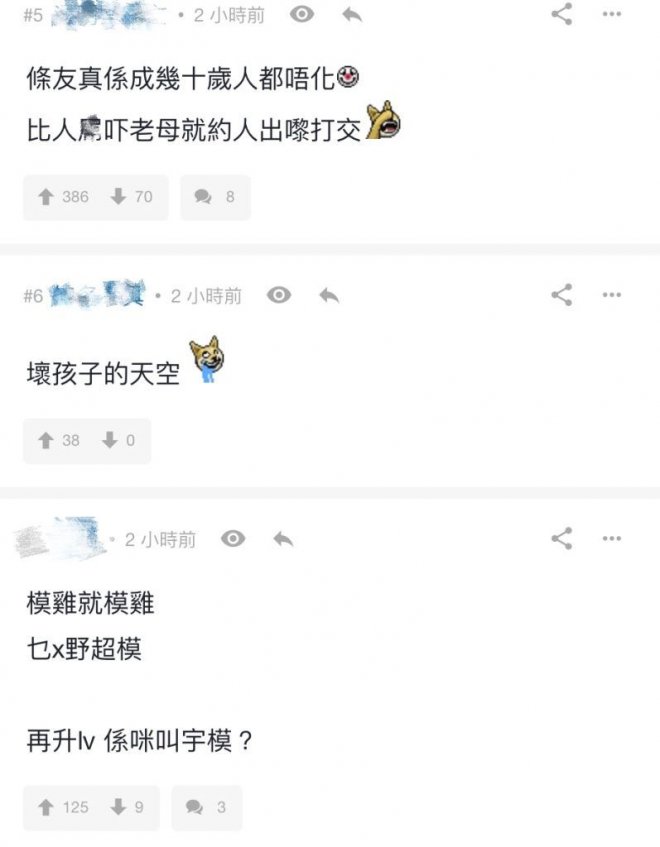Reply to comment #5
The image size is (660, 847).
(351, 14)
